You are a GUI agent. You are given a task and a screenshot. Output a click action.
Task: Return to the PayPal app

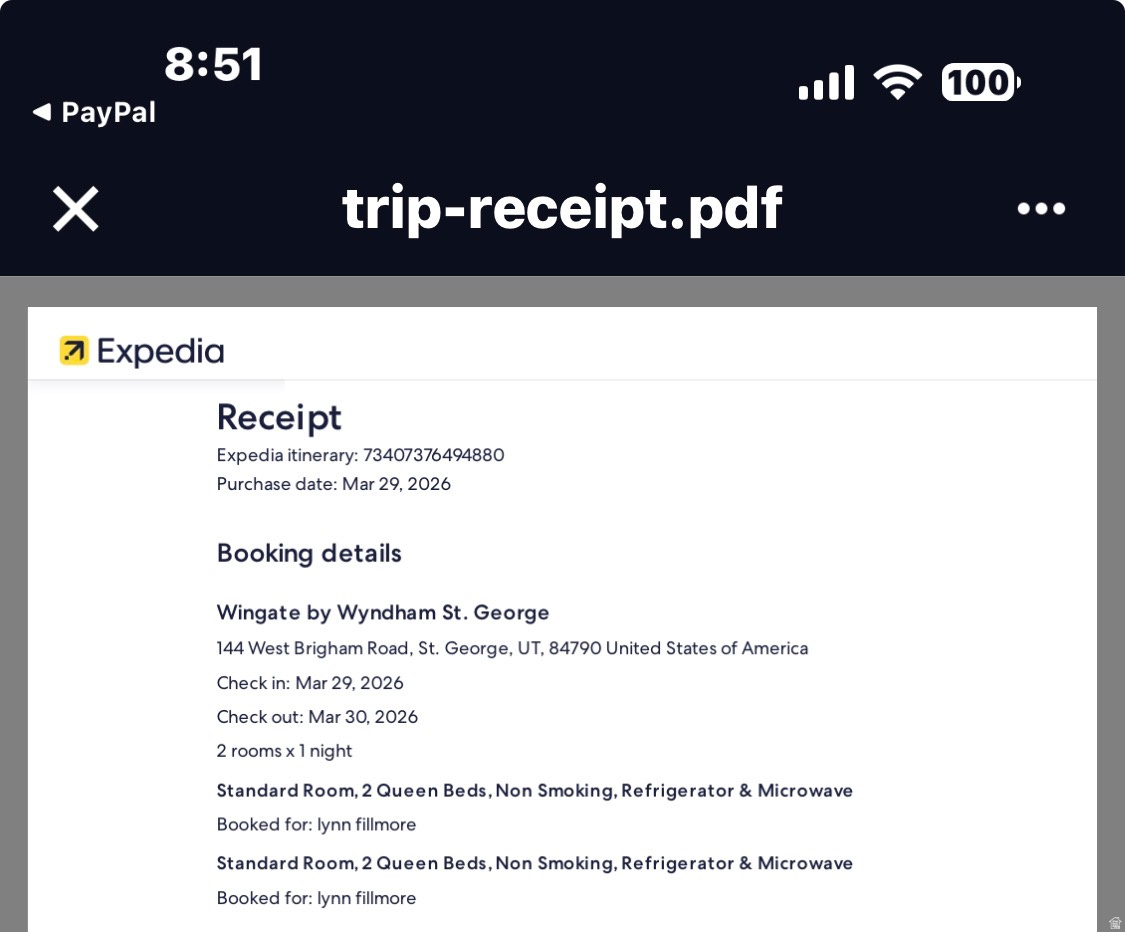(x=95, y=112)
